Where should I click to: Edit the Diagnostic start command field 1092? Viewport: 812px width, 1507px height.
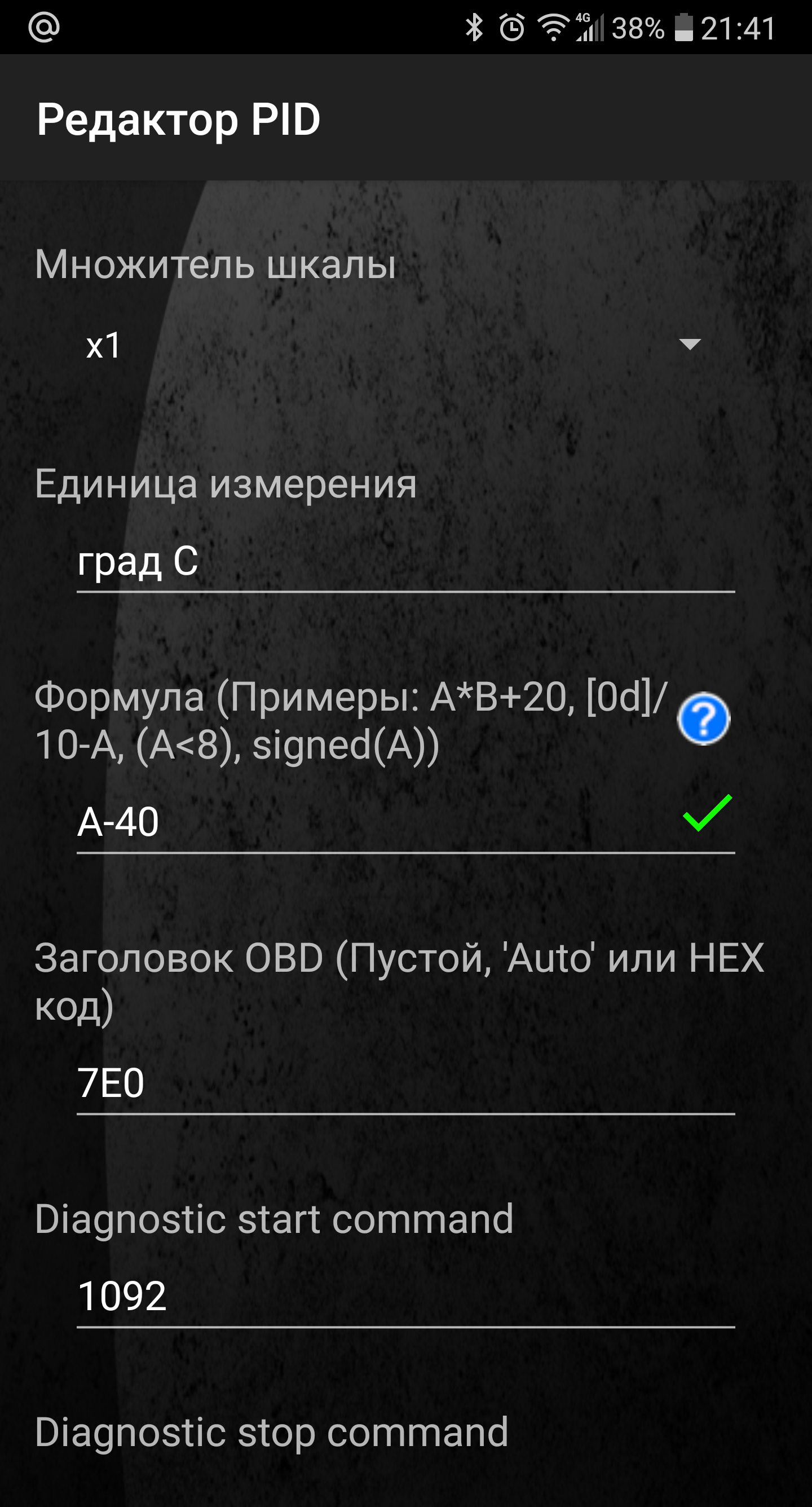tap(405, 1297)
